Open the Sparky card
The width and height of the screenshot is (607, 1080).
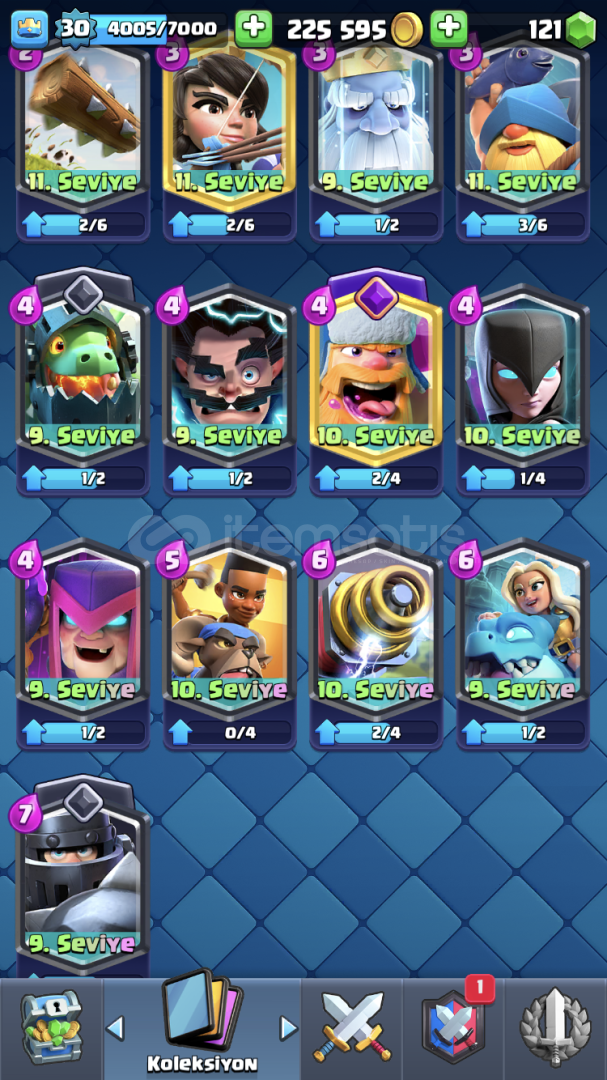tap(376, 644)
